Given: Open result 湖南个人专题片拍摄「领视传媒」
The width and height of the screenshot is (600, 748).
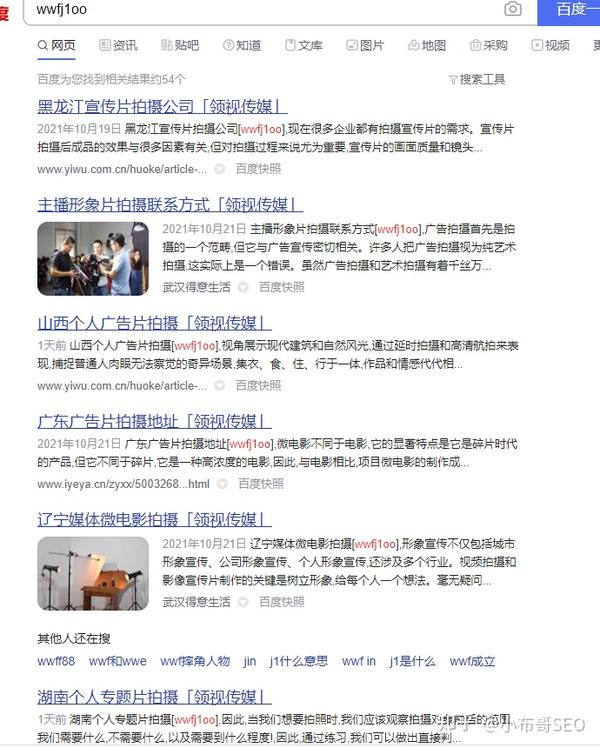Looking at the screenshot, I should click(x=154, y=697).
